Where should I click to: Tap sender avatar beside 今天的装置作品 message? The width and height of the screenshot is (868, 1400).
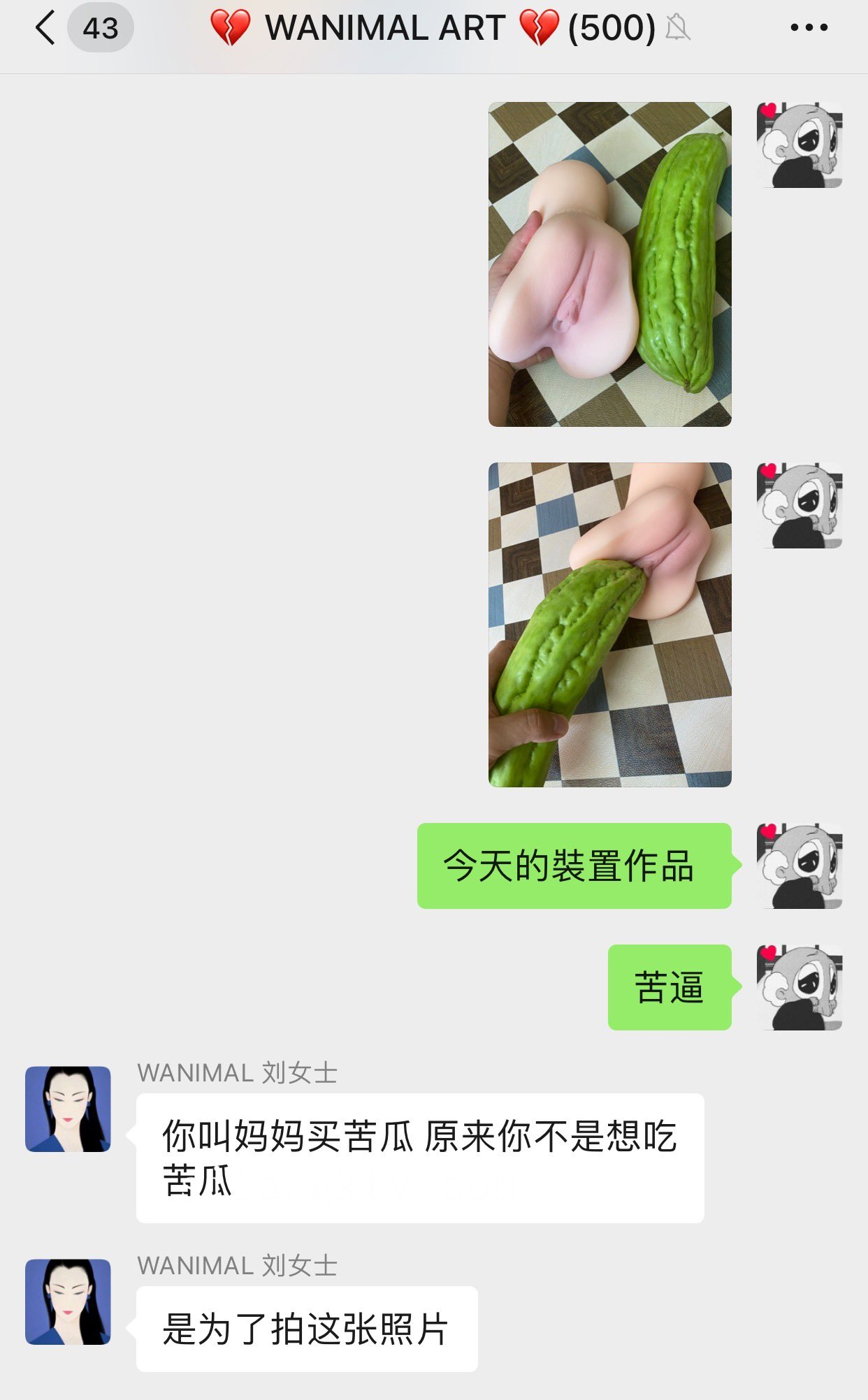click(x=800, y=866)
